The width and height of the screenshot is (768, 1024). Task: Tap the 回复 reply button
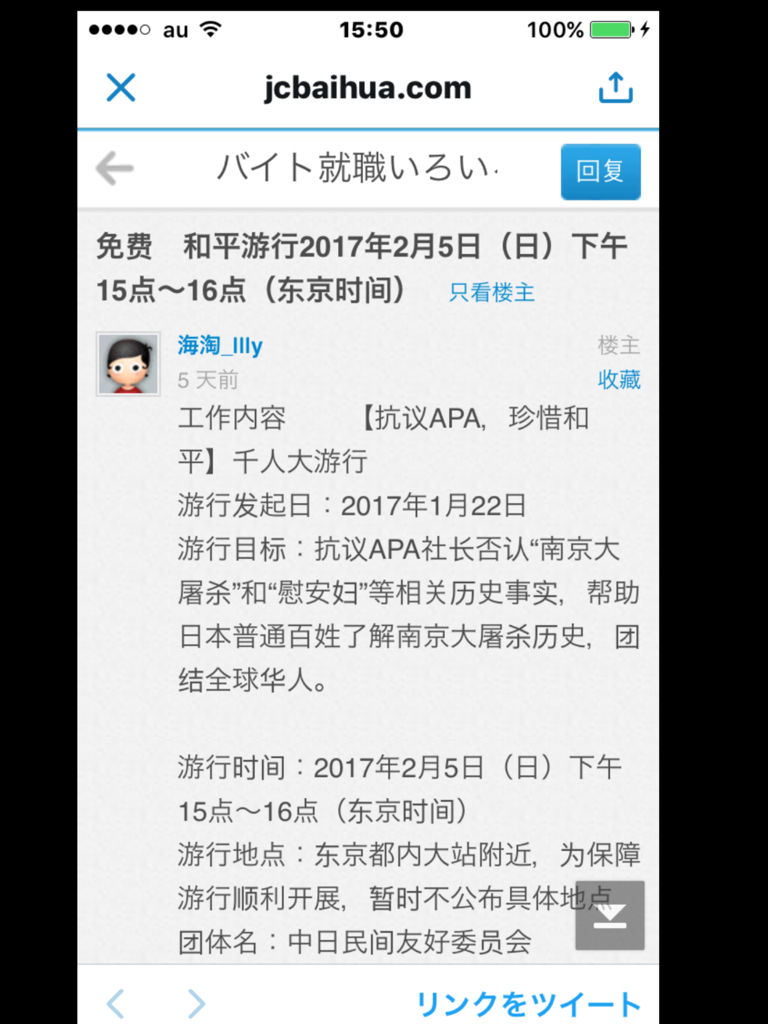(600, 171)
